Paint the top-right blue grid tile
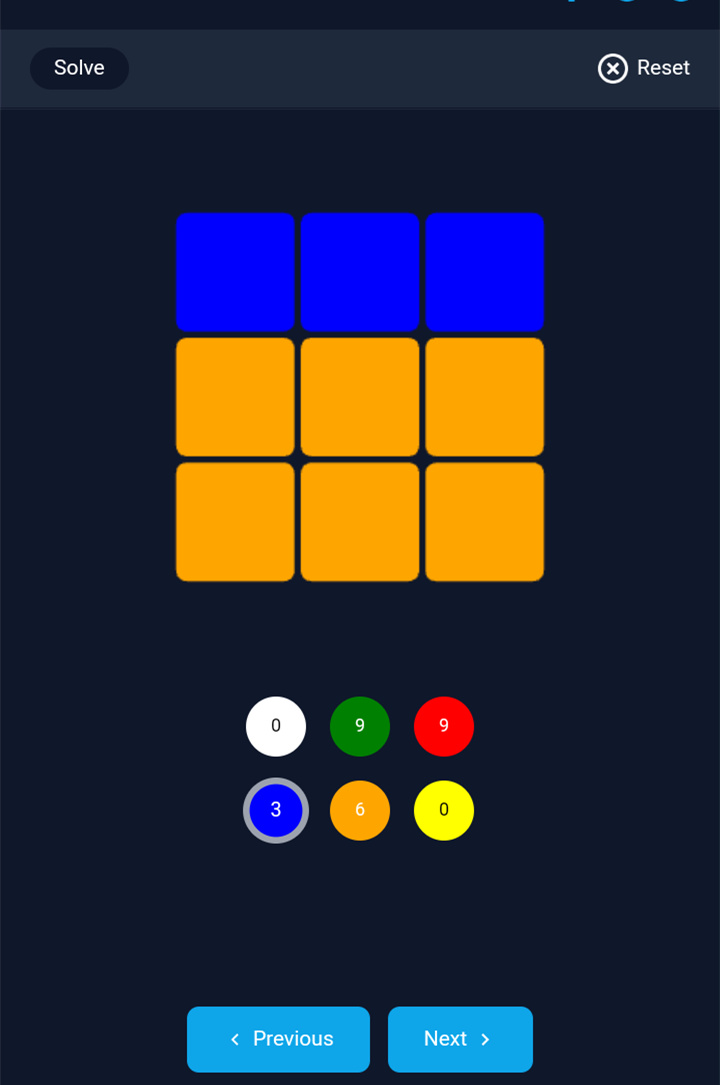The image size is (720, 1085). [x=484, y=271]
